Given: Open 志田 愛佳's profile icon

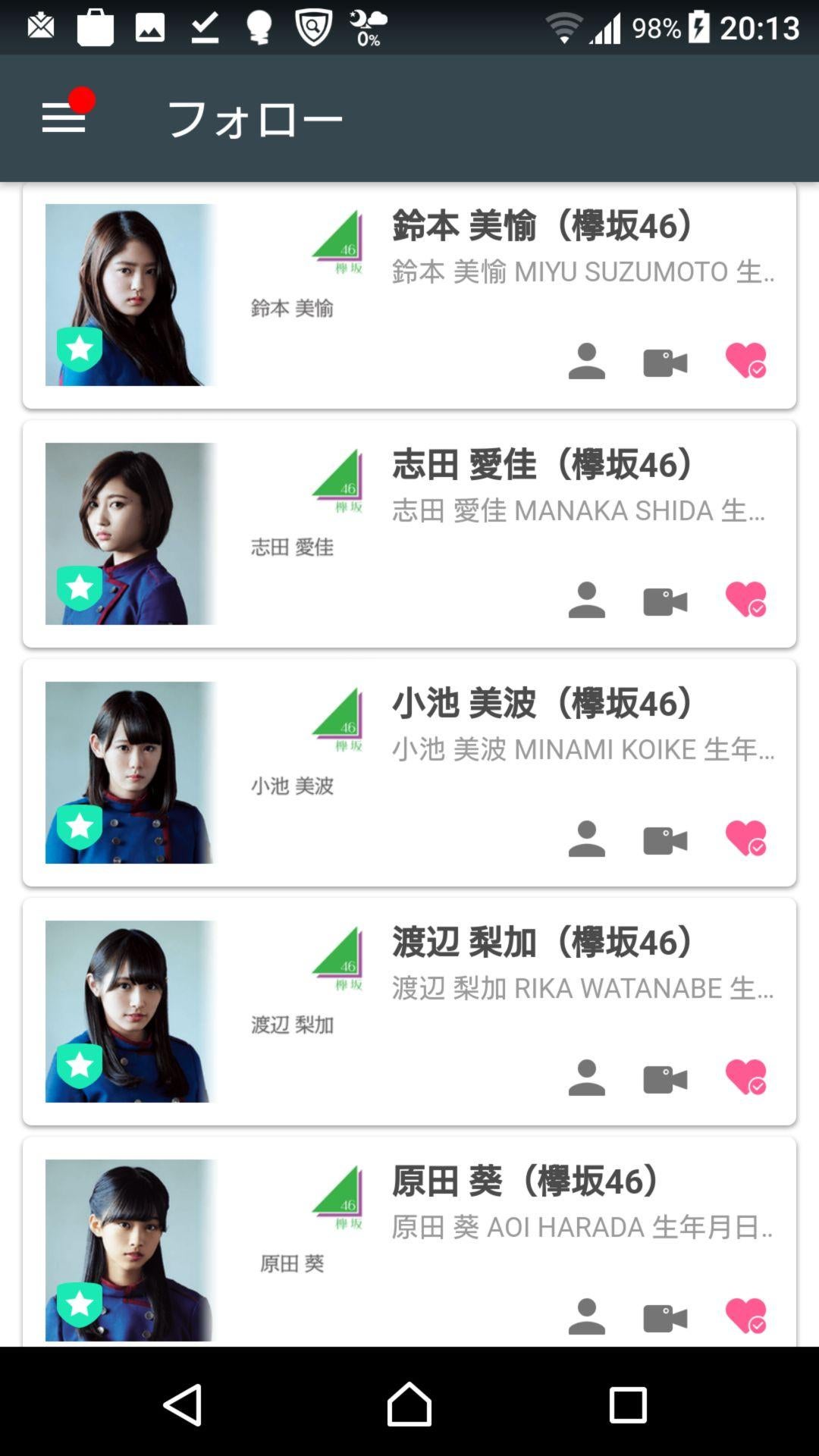Looking at the screenshot, I should pos(586,600).
